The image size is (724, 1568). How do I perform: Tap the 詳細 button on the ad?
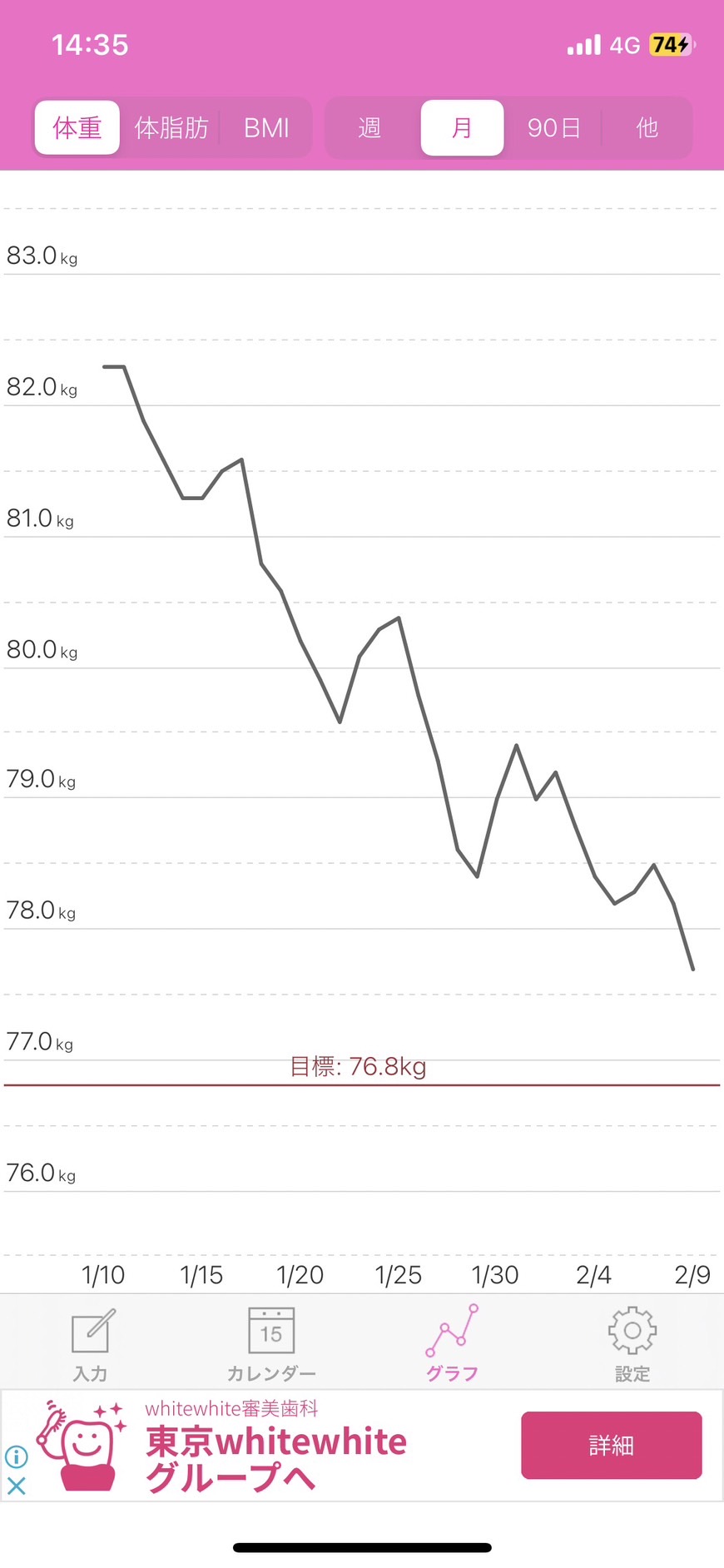(612, 1445)
